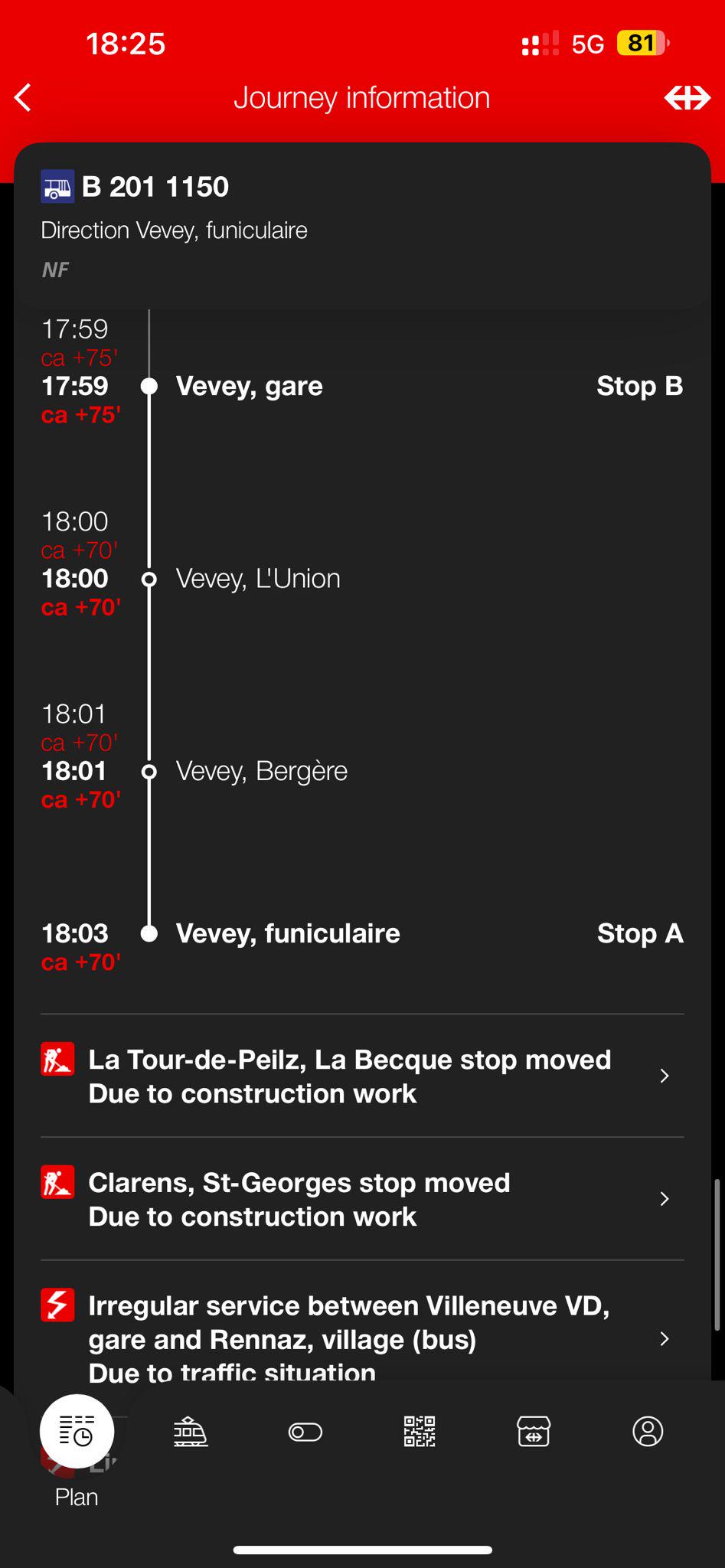Image resolution: width=725 pixels, height=1568 pixels.
Task: Select the Vevey, L'Union stop
Action: click(362, 579)
